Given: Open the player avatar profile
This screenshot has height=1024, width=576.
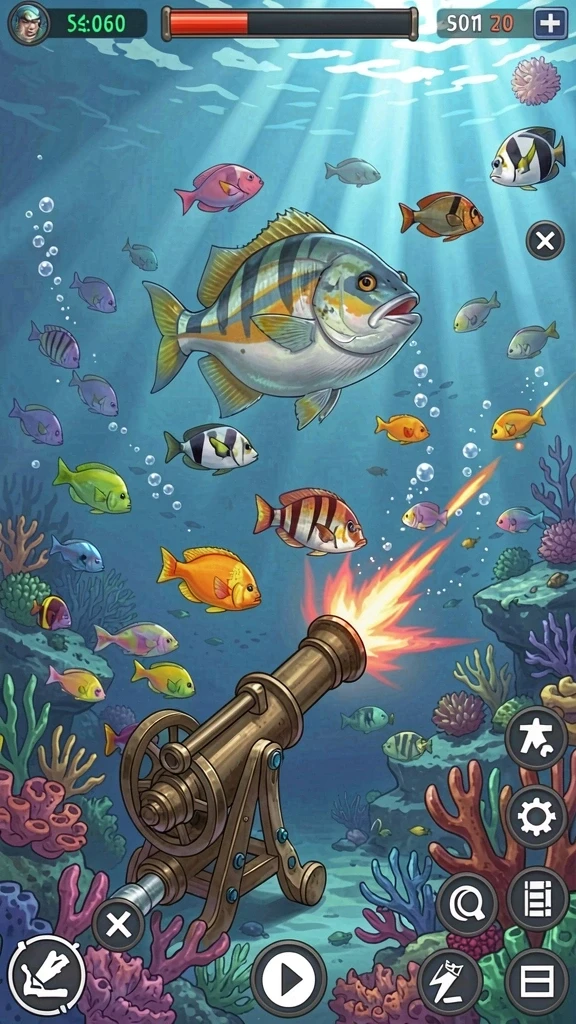Looking at the screenshot, I should (x=29, y=23).
